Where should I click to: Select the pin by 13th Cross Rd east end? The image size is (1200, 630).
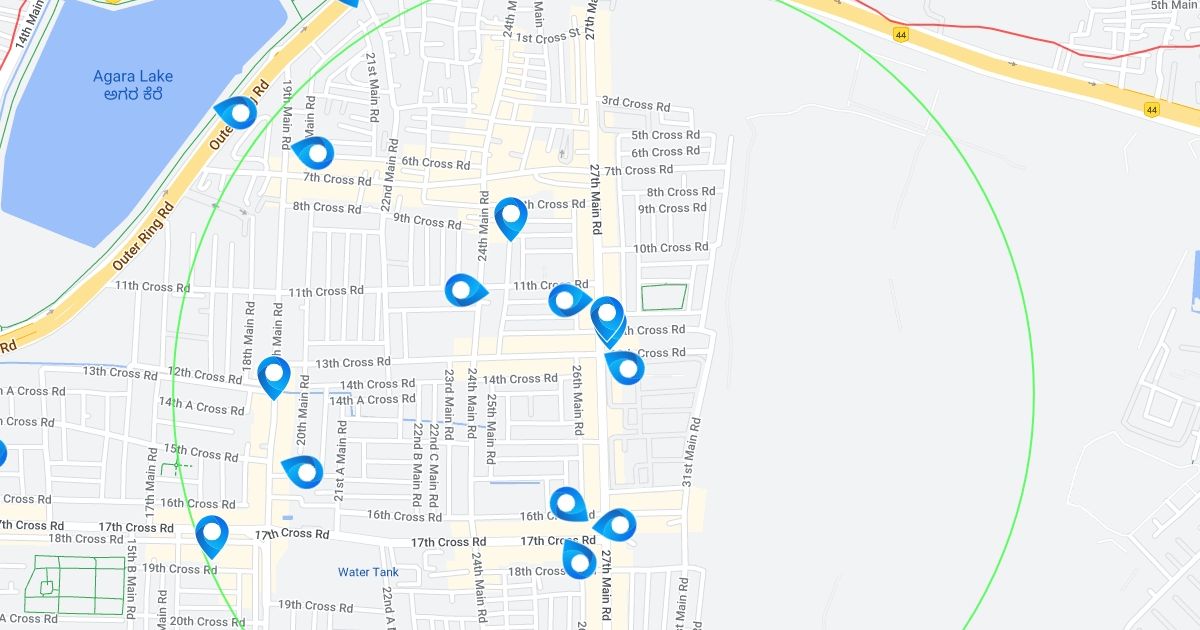(x=626, y=369)
